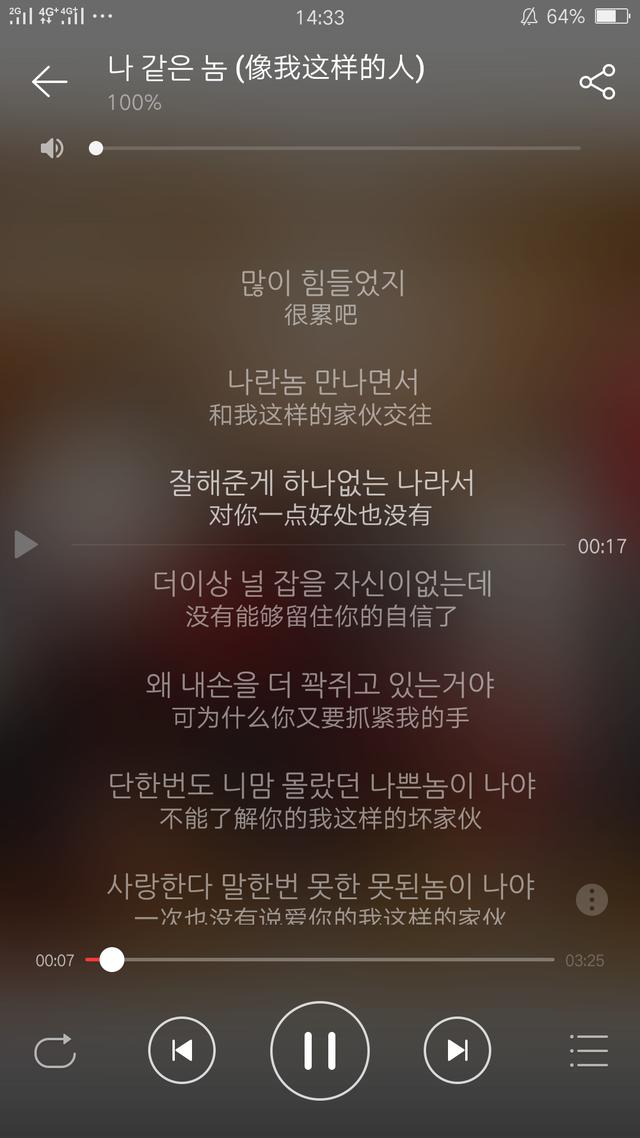The width and height of the screenshot is (640, 1138).
Task: Skip to the previous track
Action: [181, 1050]
